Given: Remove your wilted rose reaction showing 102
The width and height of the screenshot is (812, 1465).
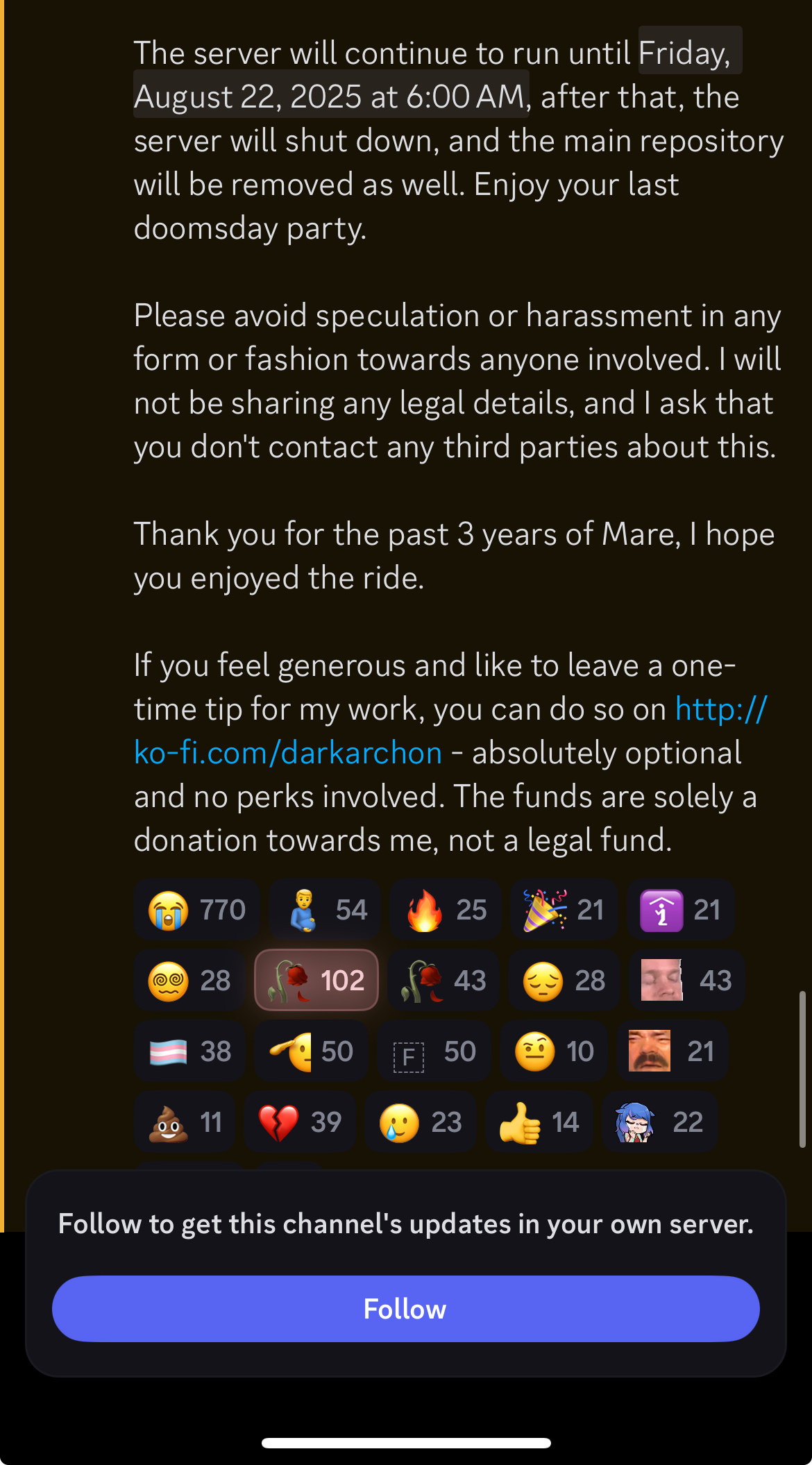Looking at the screenshot, I should coord(316,981).
